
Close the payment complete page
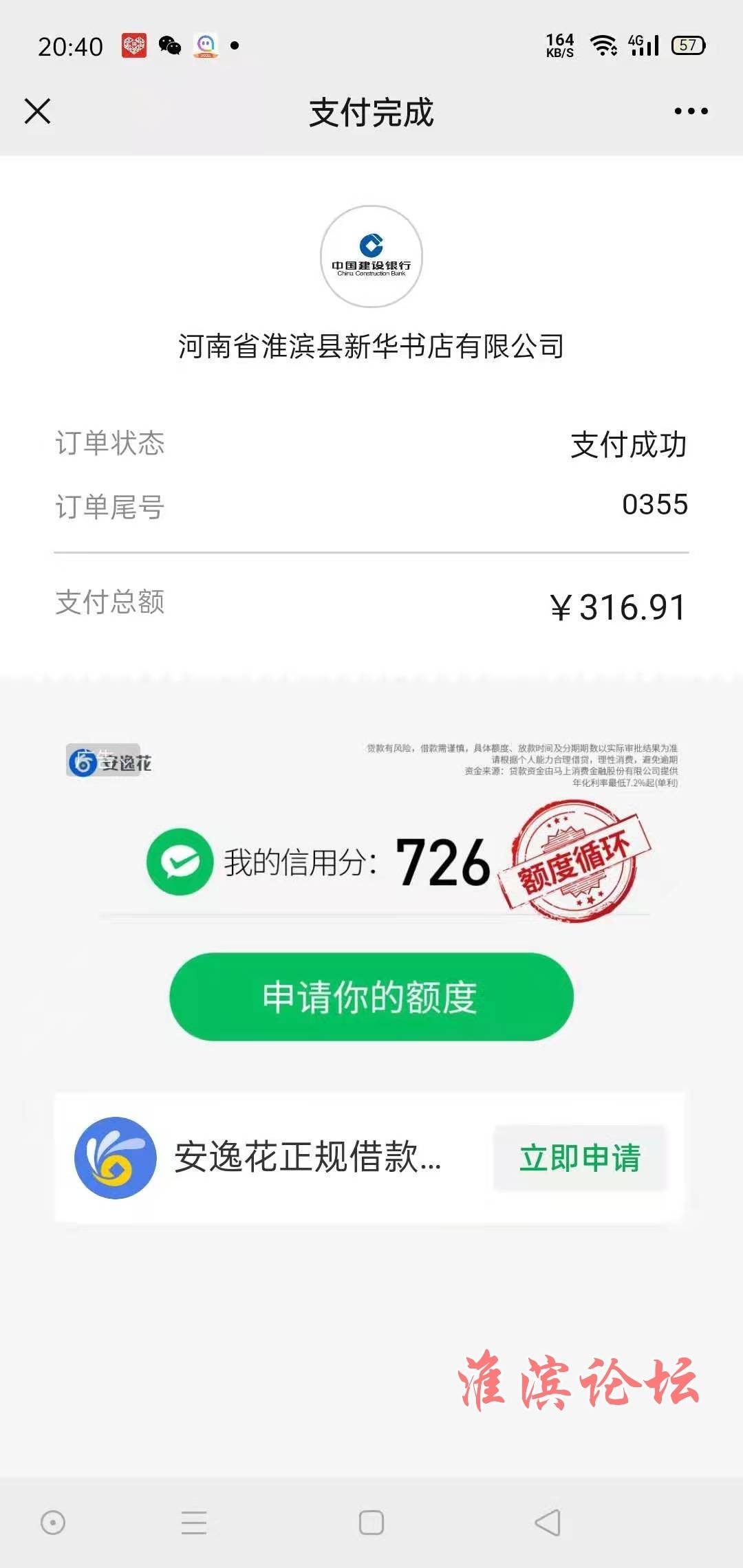38,111
